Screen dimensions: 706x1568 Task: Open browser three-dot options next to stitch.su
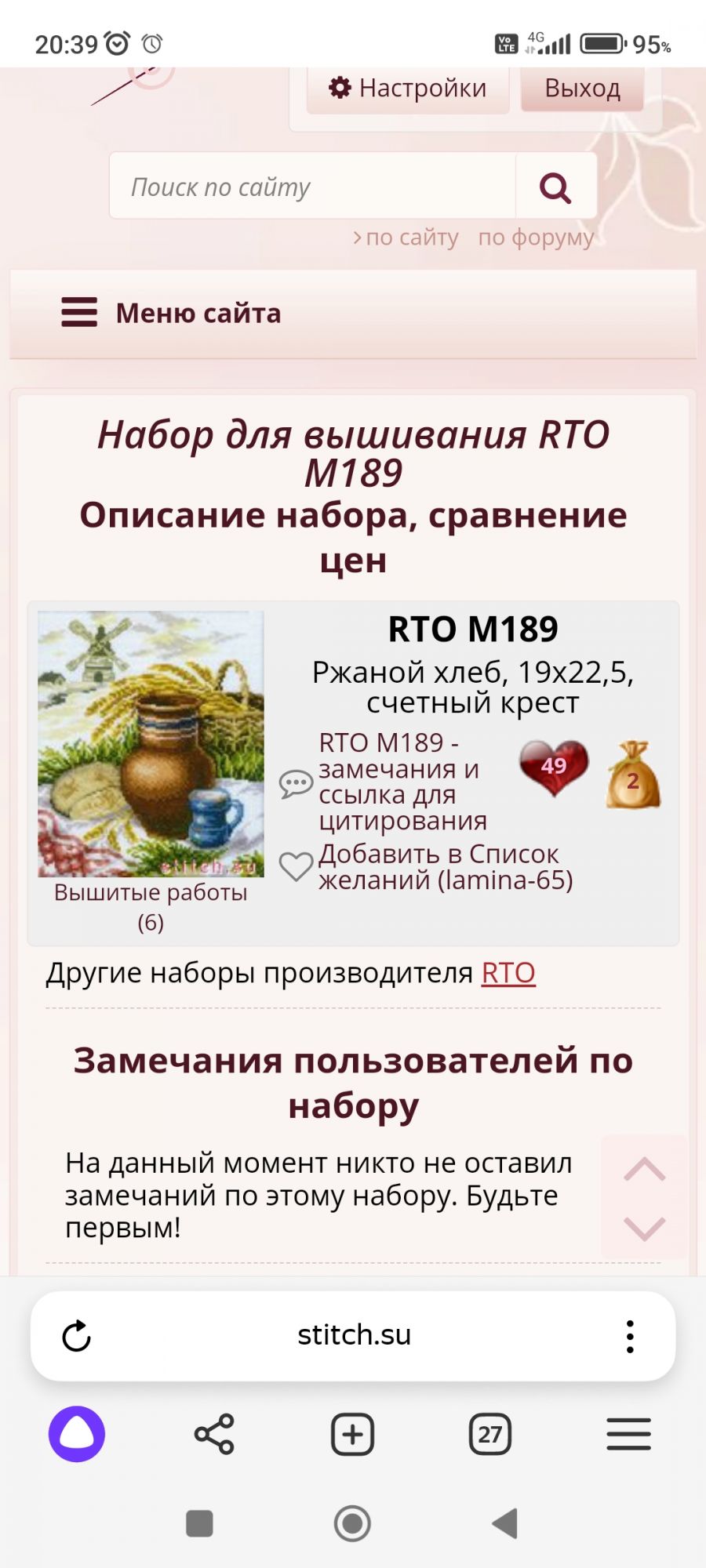(x=629, y=1336)
